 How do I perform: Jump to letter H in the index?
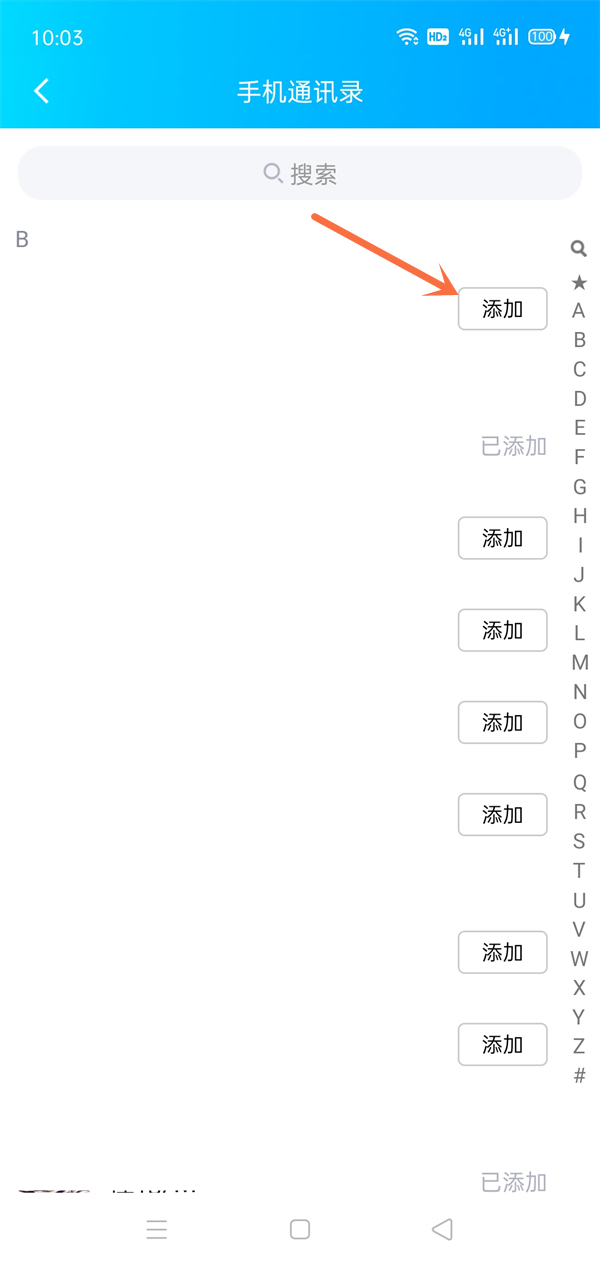coord(579,516)
